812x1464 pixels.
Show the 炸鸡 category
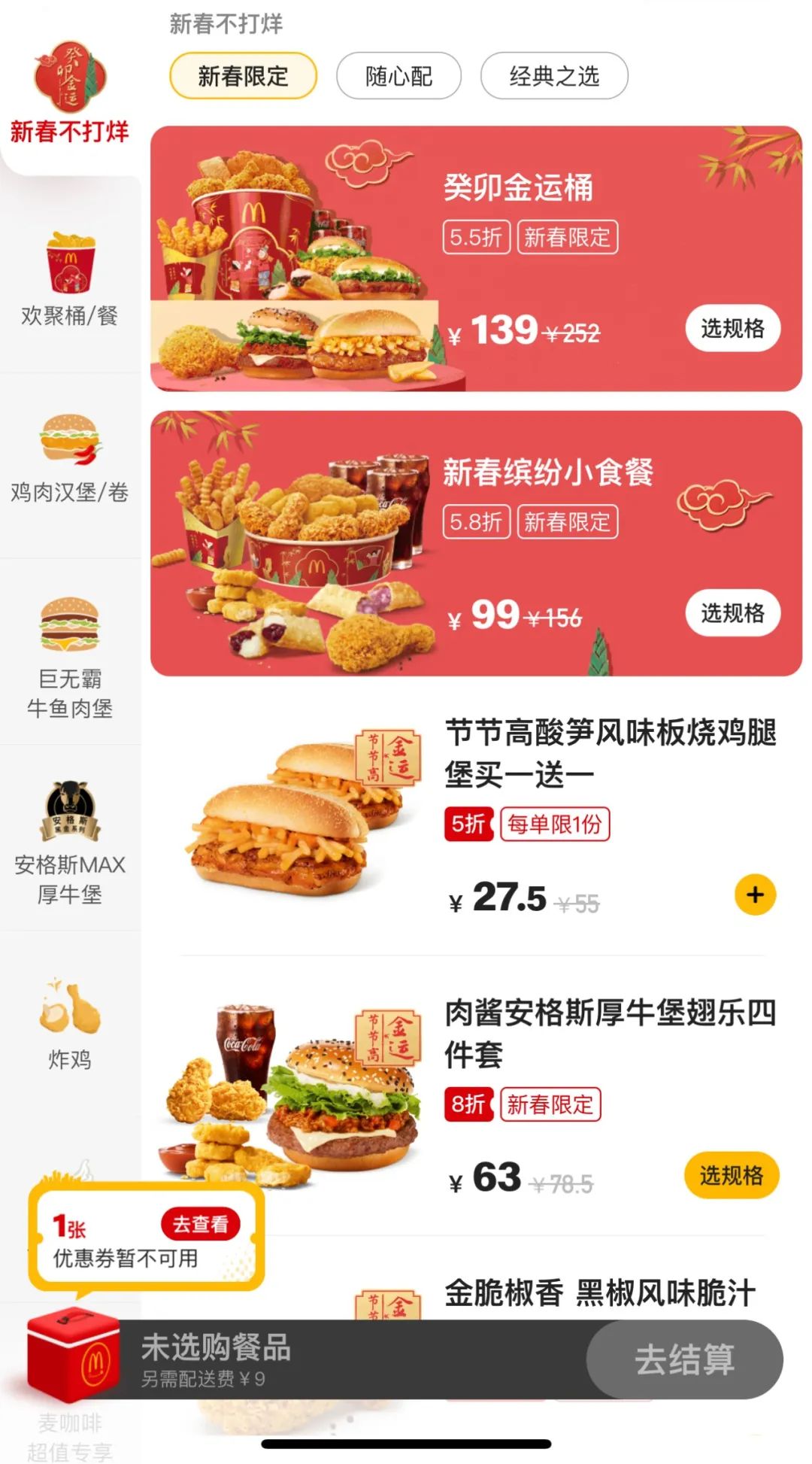point(69,1023)
